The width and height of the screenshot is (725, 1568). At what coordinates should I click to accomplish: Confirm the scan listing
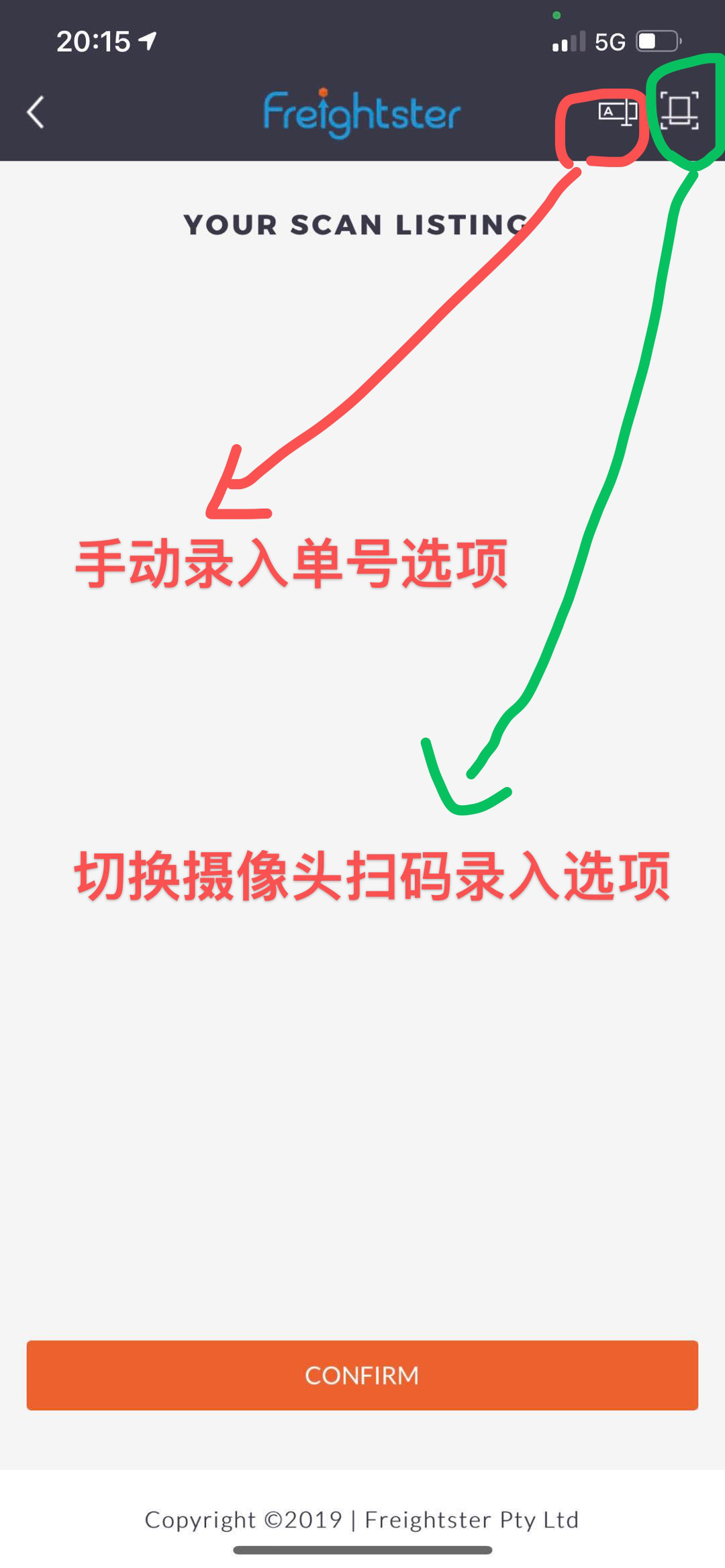362,1375
